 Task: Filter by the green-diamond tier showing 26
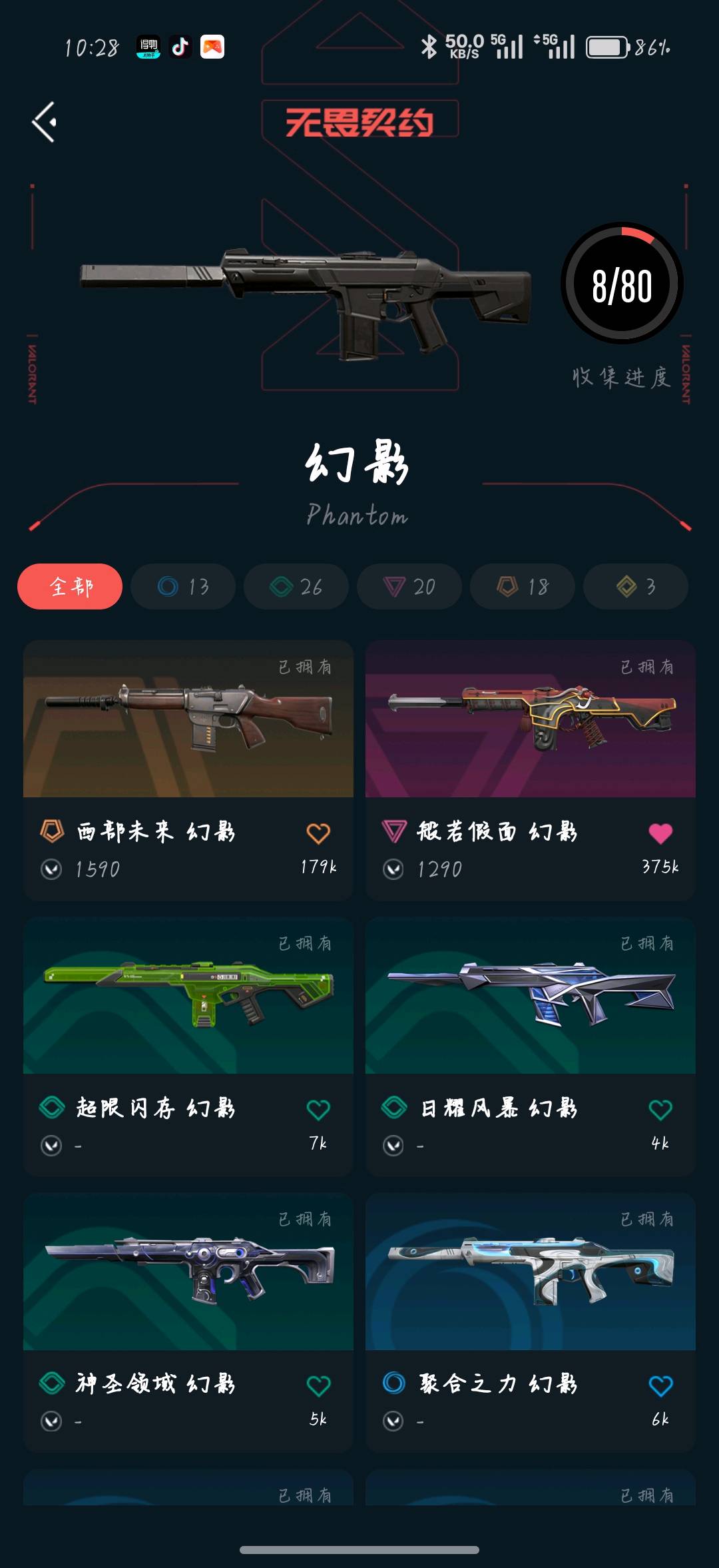coord(296,587)
